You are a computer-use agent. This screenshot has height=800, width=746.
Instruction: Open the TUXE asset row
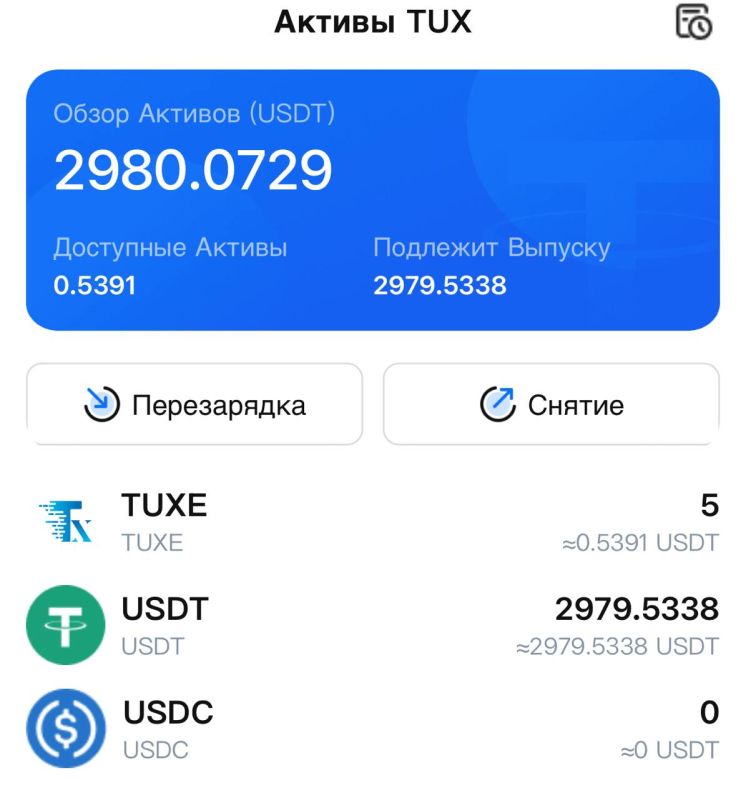pos(372,522)
